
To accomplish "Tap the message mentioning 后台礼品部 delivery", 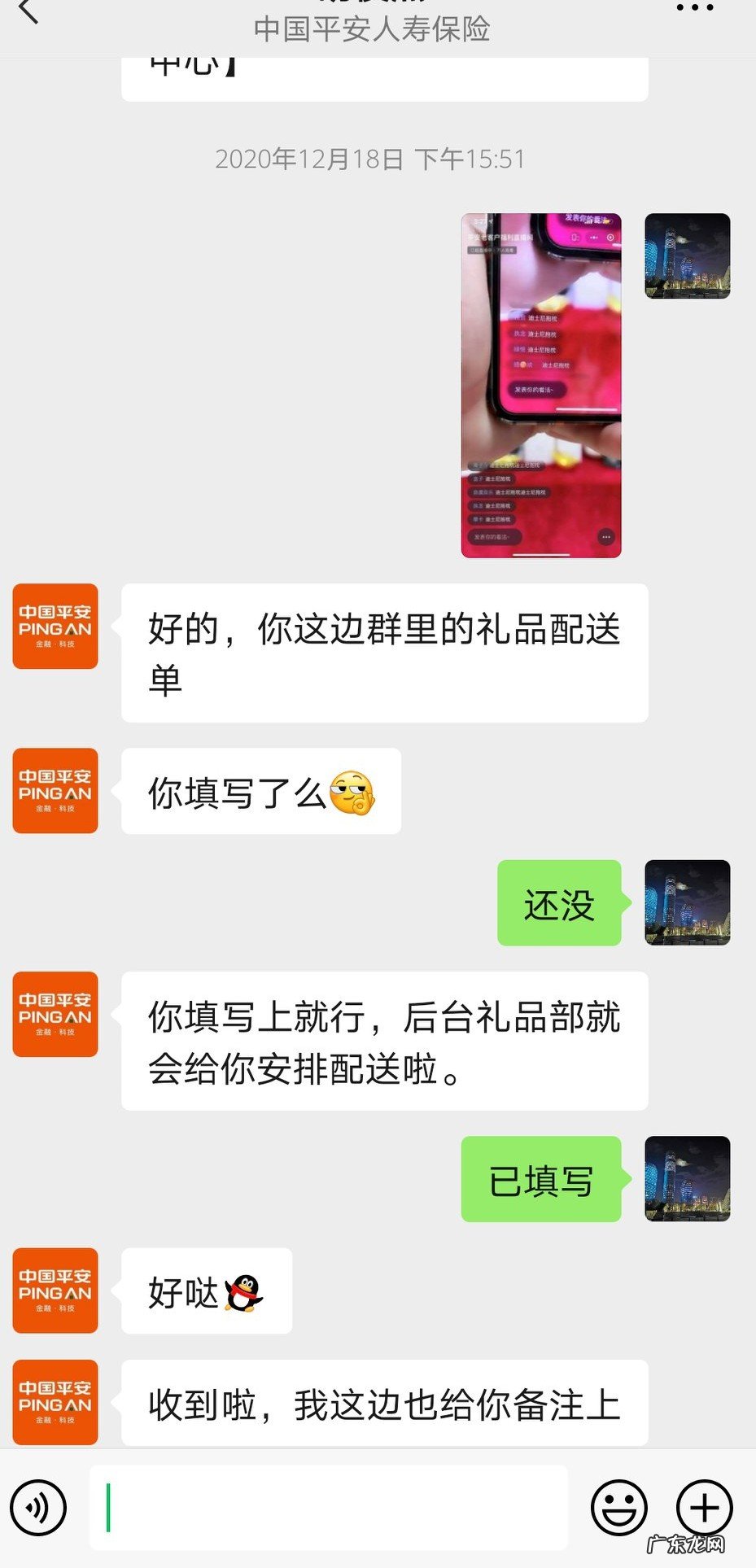I will pyautogui.click(x=382, y=1042).
